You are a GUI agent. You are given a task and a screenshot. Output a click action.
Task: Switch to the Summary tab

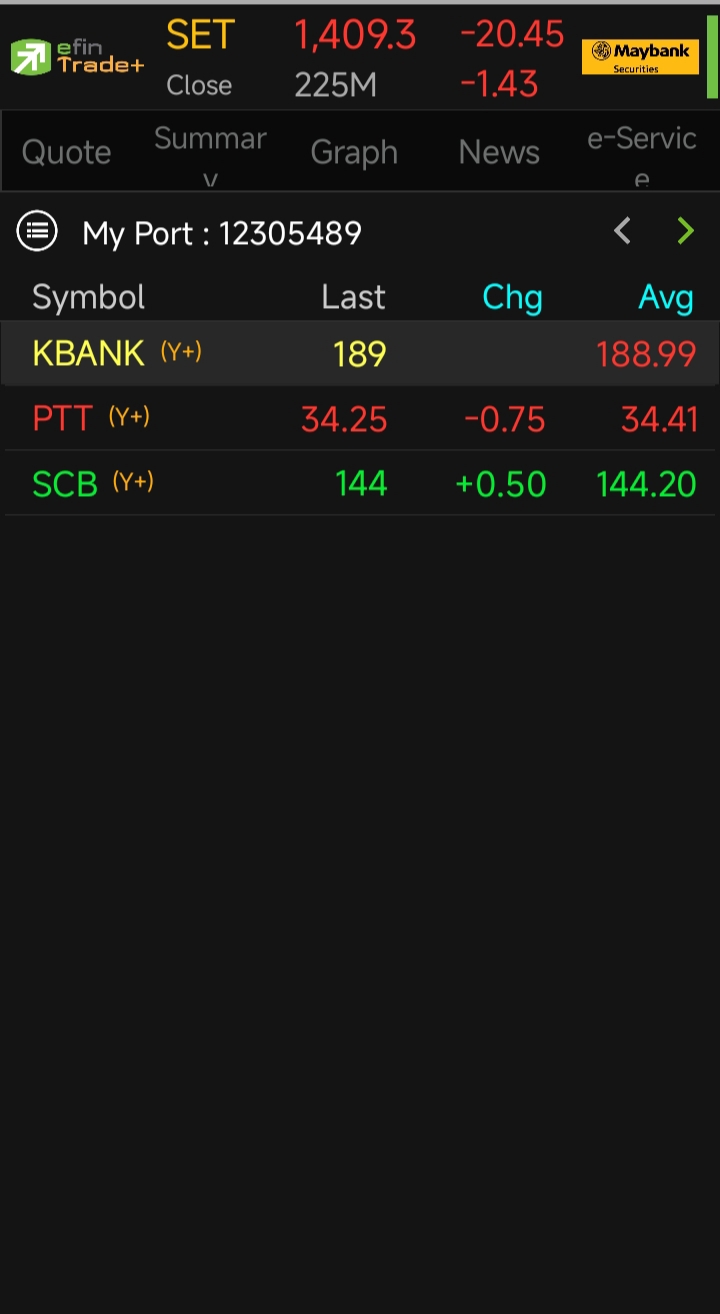coord(210,152)
